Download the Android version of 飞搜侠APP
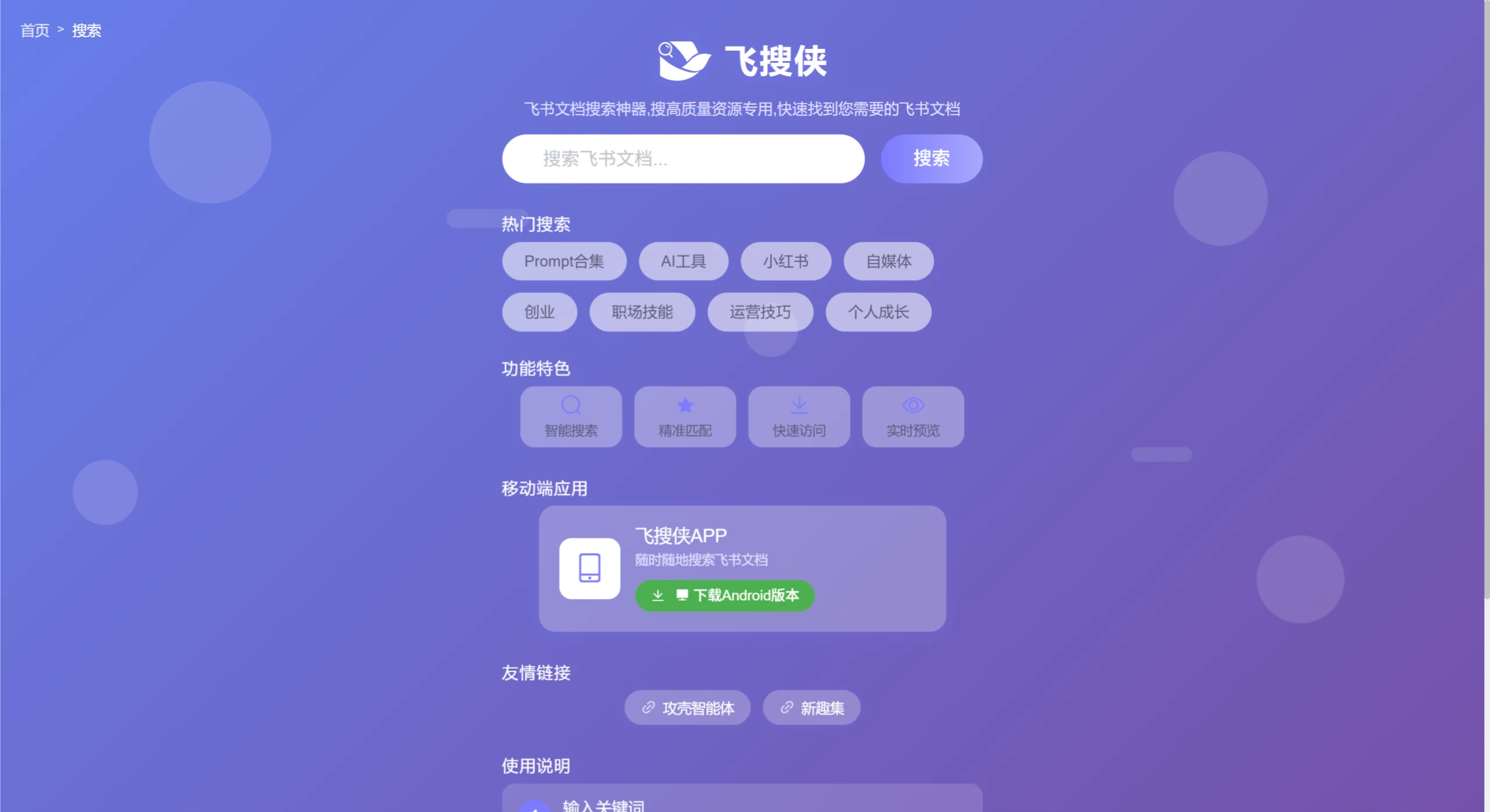Image resolution: width=1490 pixels, height=812 pixels. (724, 595)
